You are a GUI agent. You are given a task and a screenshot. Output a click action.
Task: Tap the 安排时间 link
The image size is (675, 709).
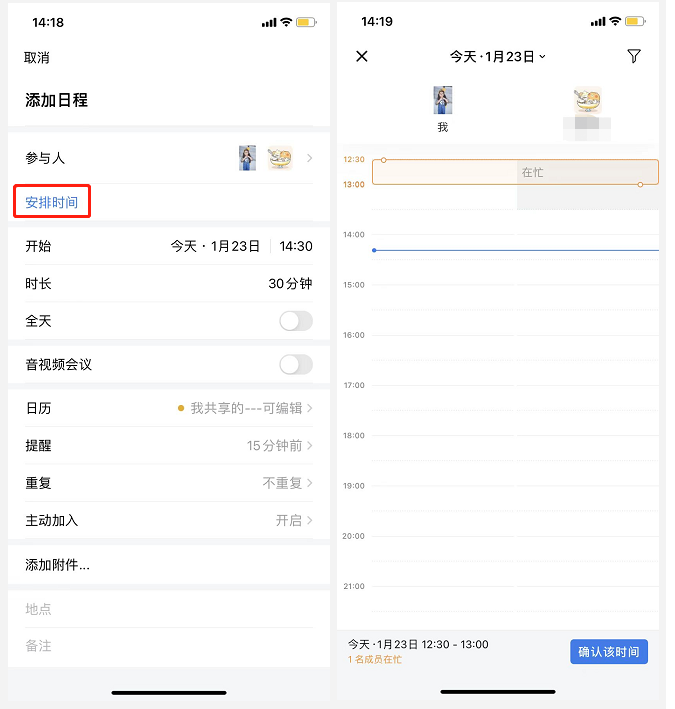(x=52, y=203)
